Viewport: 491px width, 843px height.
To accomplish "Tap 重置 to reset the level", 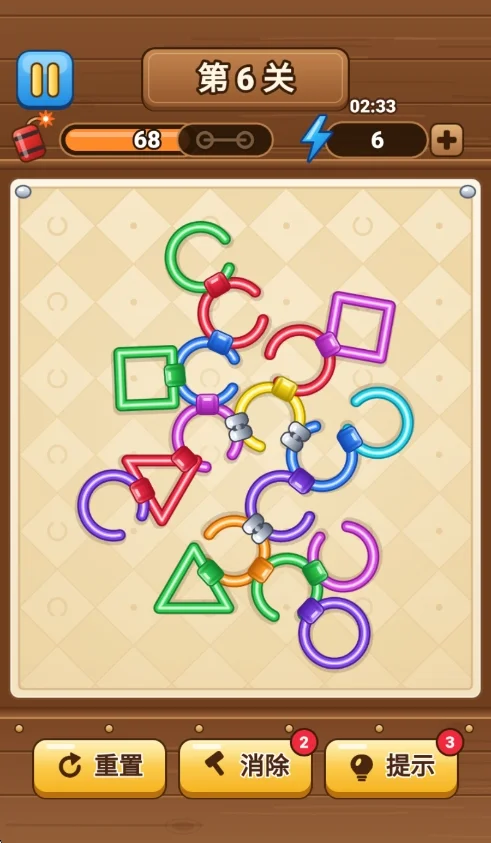I will pos(99,767).
